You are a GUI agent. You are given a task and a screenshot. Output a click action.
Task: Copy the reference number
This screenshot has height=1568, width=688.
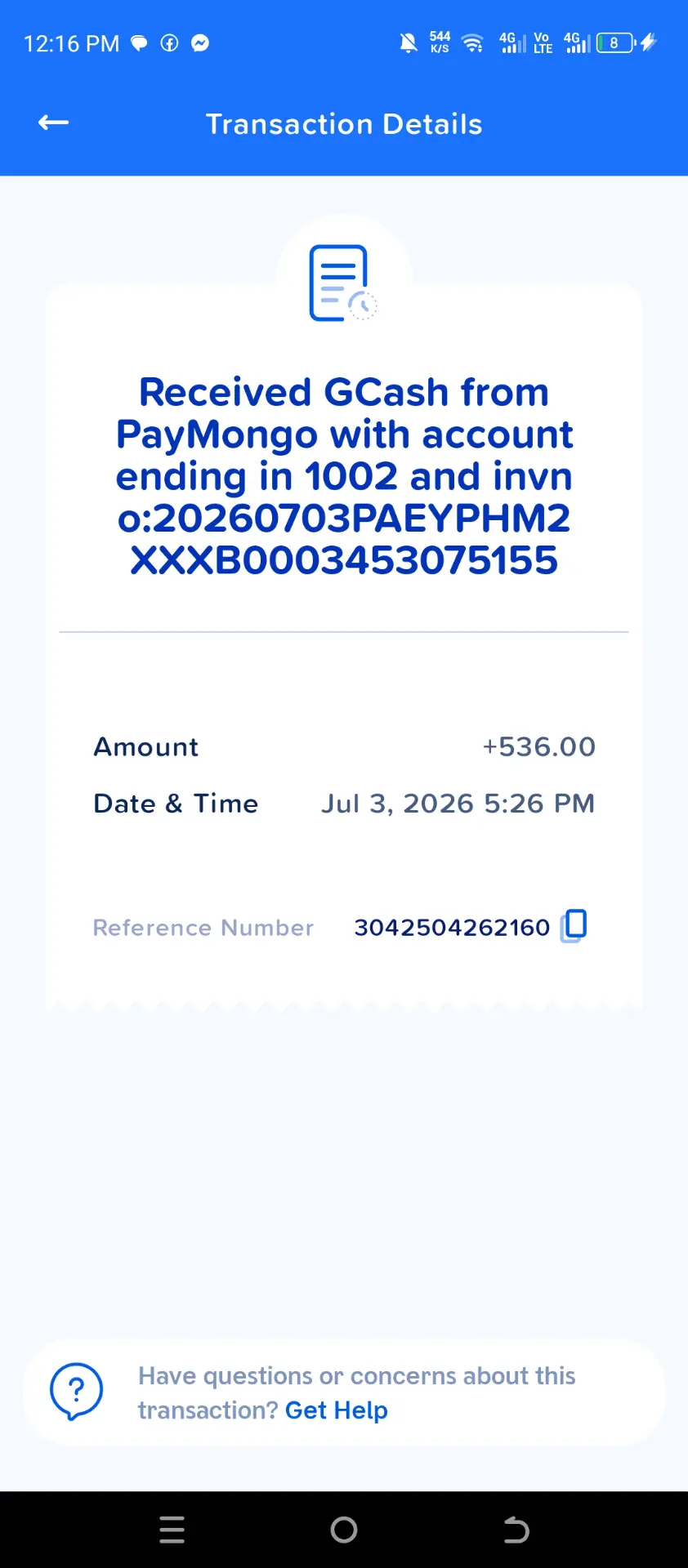[574, 926]
